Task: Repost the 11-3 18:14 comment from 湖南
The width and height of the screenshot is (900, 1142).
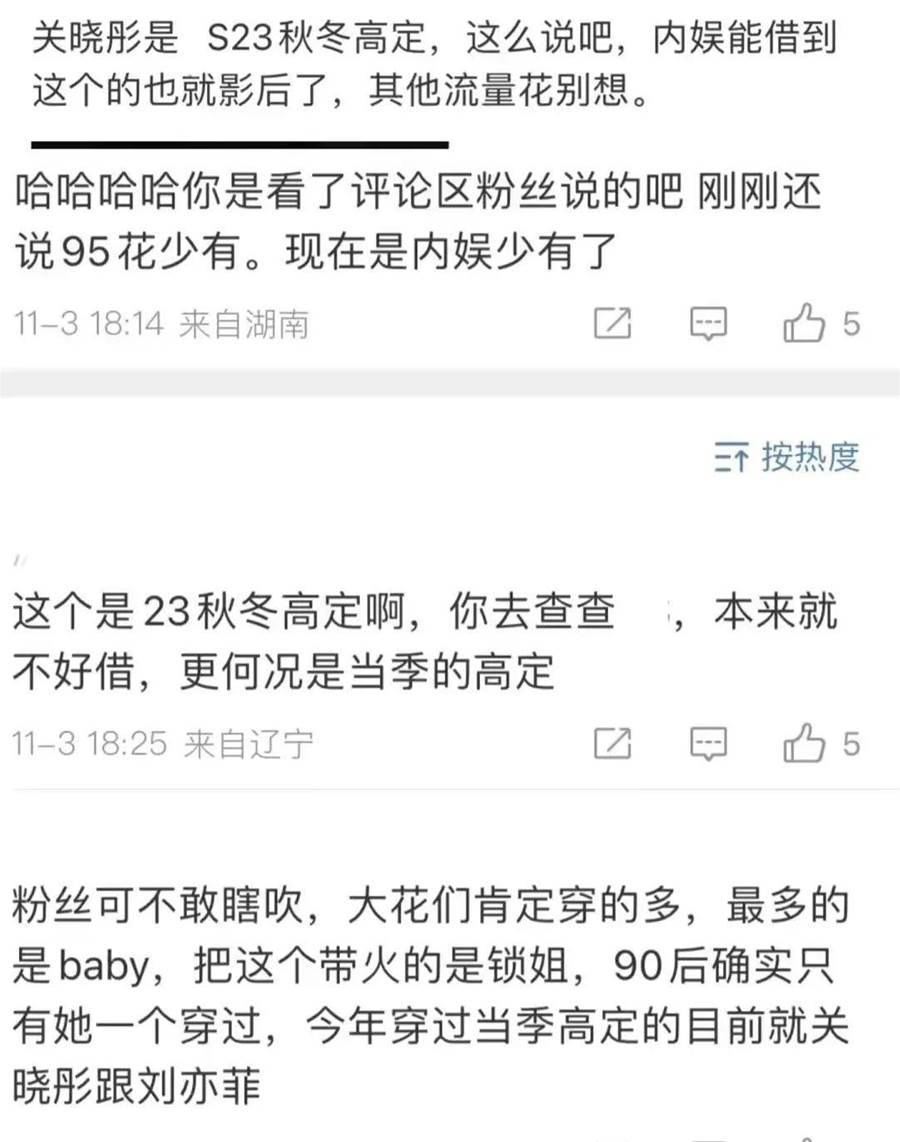Action: coord(612,324)
